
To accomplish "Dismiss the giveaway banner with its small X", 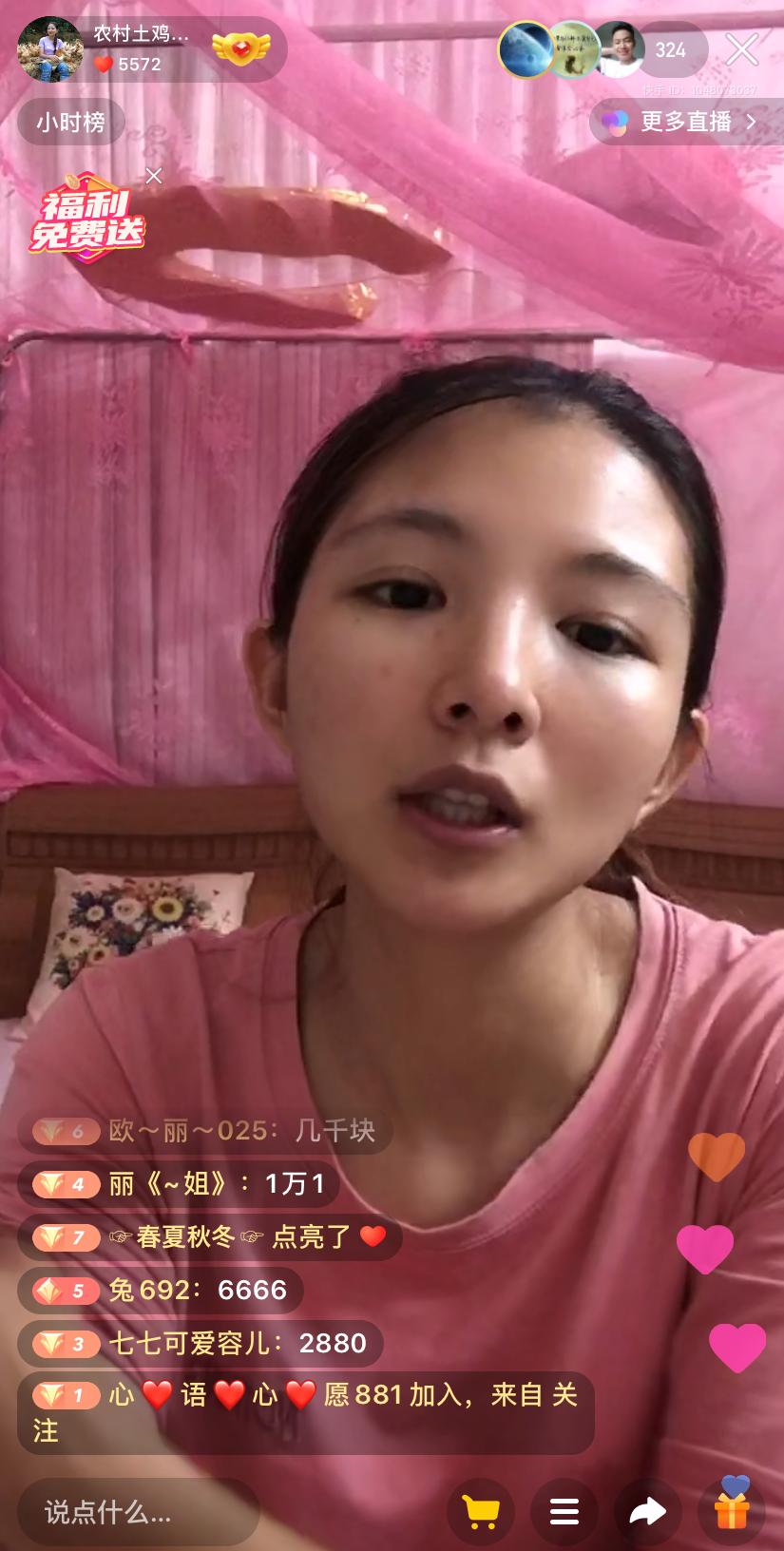I will [x=154, y=175].
